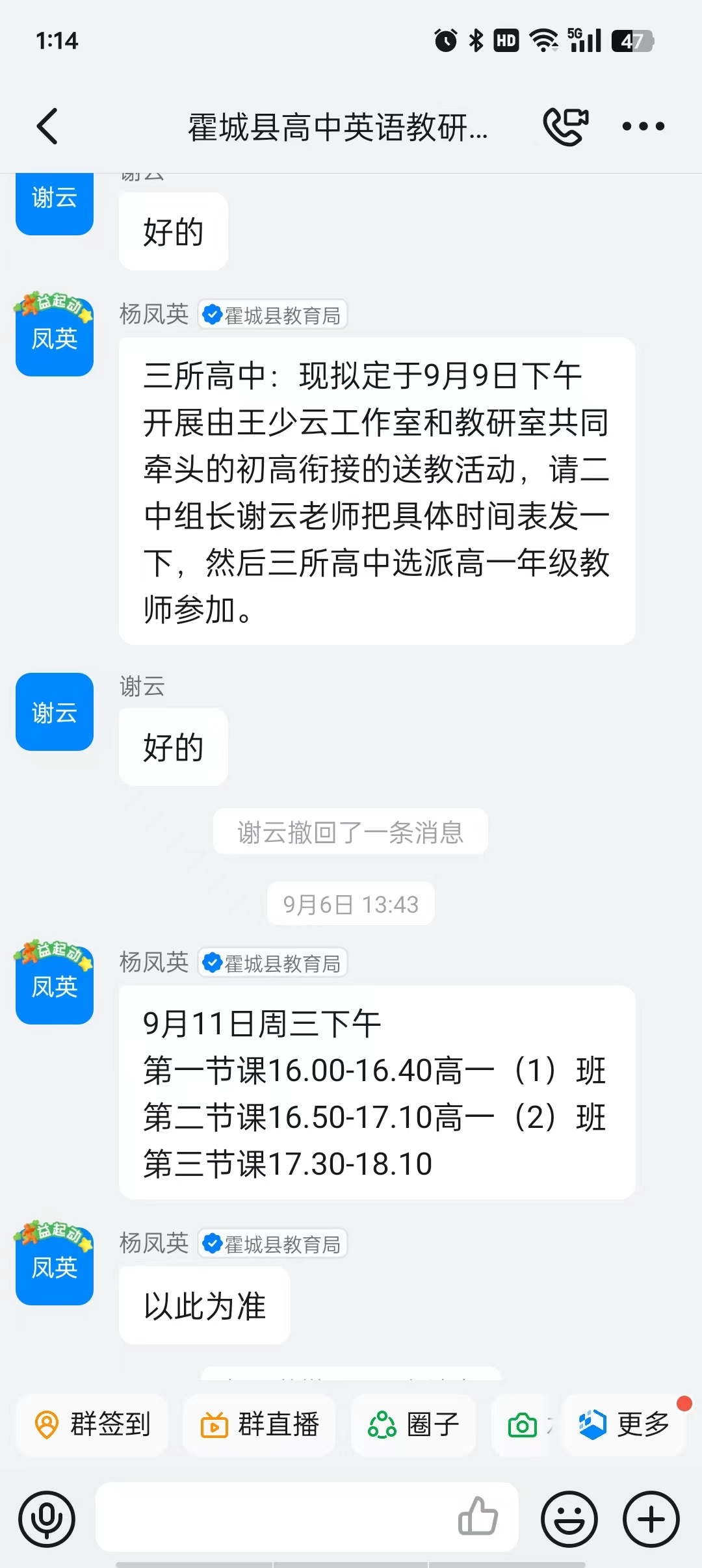Open 谢云 avatar above 撤回 notice
The width and height of the screenshot is (702, 1568).
pos(55,712)
